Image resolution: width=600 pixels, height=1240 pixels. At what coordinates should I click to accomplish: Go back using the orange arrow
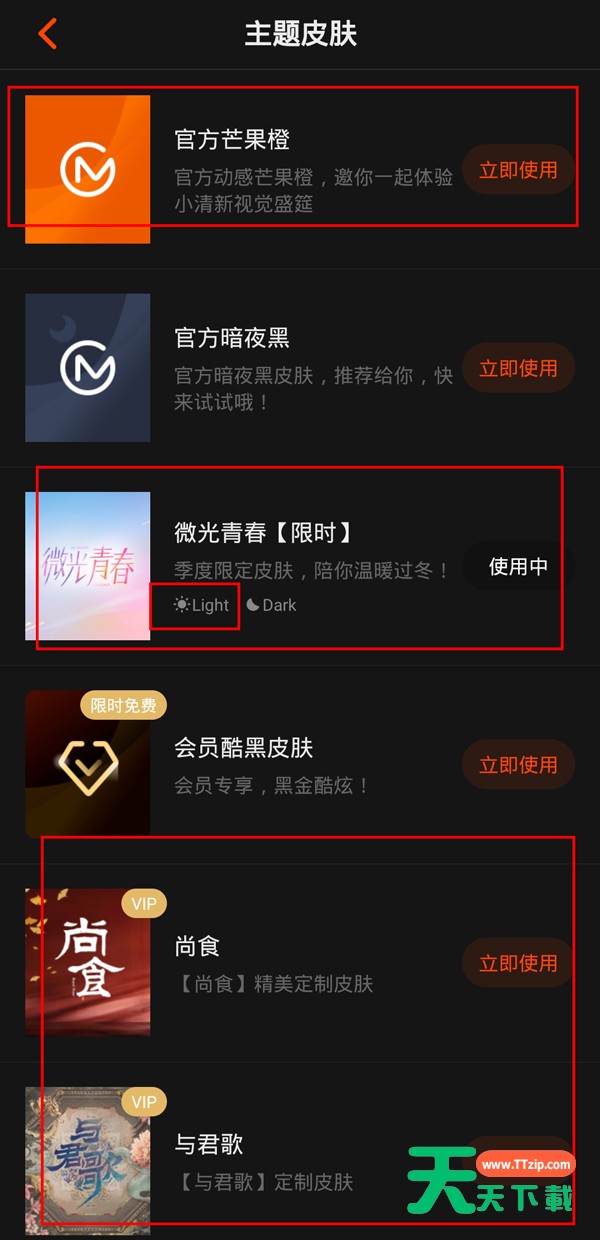47,33
